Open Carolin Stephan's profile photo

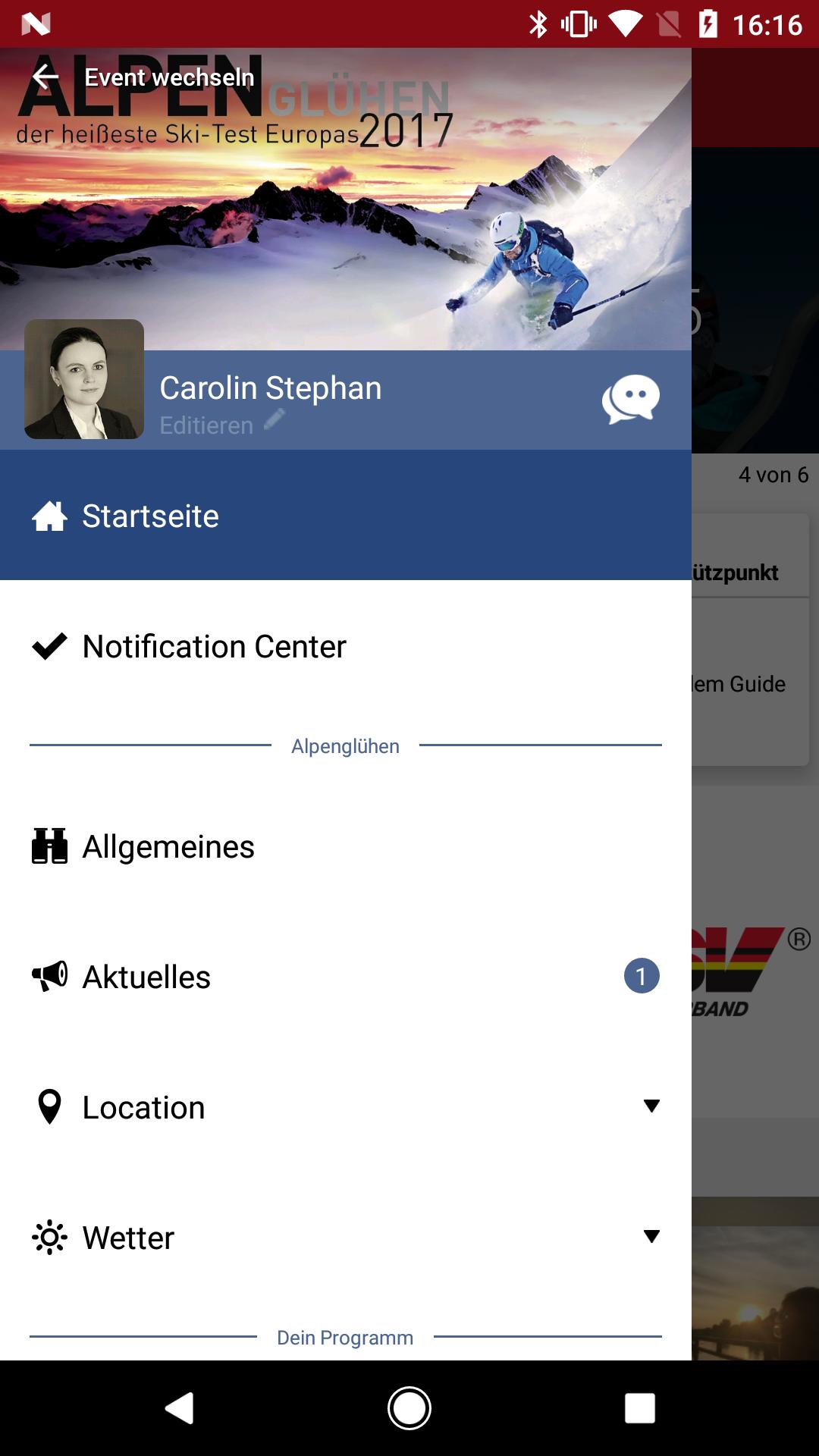pos(84,379)
